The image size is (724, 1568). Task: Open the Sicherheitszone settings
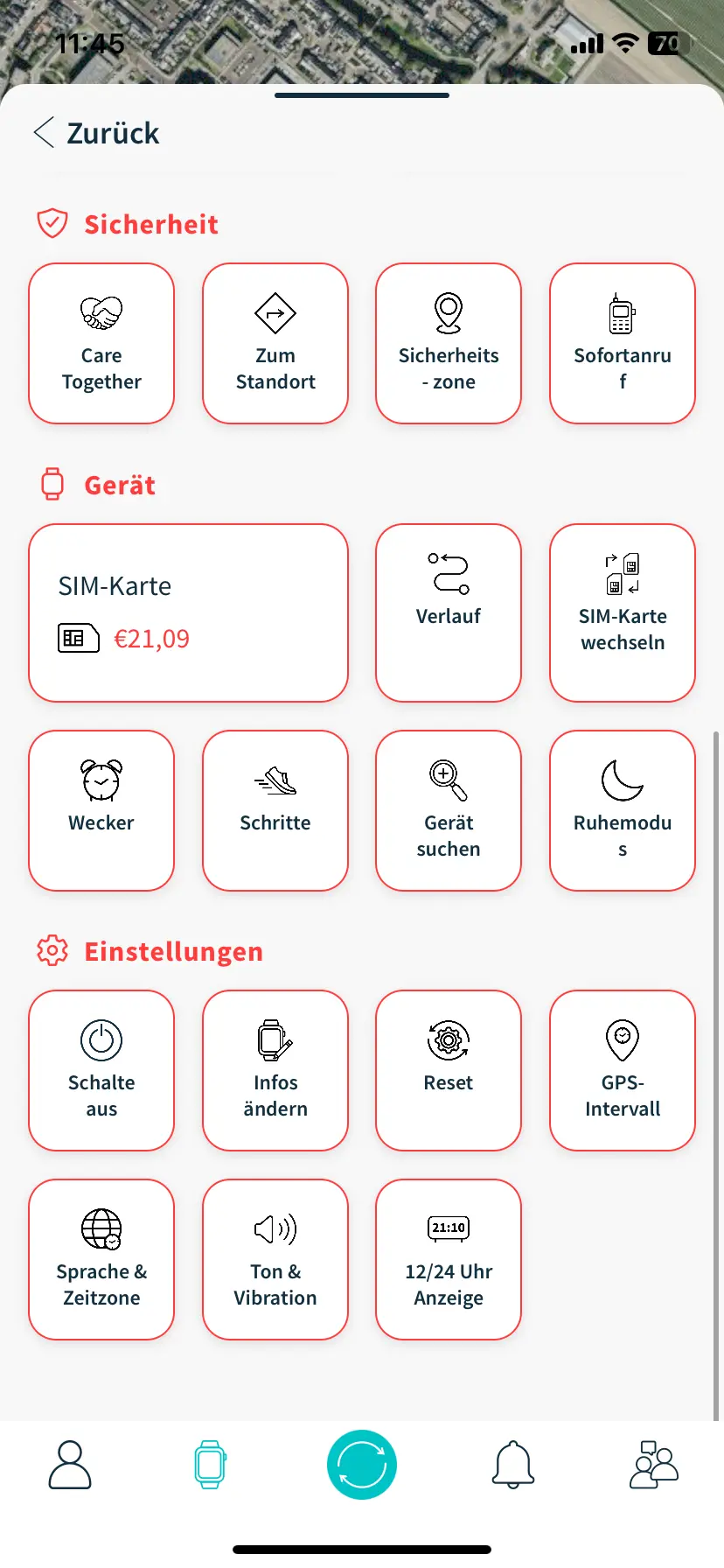[x=449, y=343]
